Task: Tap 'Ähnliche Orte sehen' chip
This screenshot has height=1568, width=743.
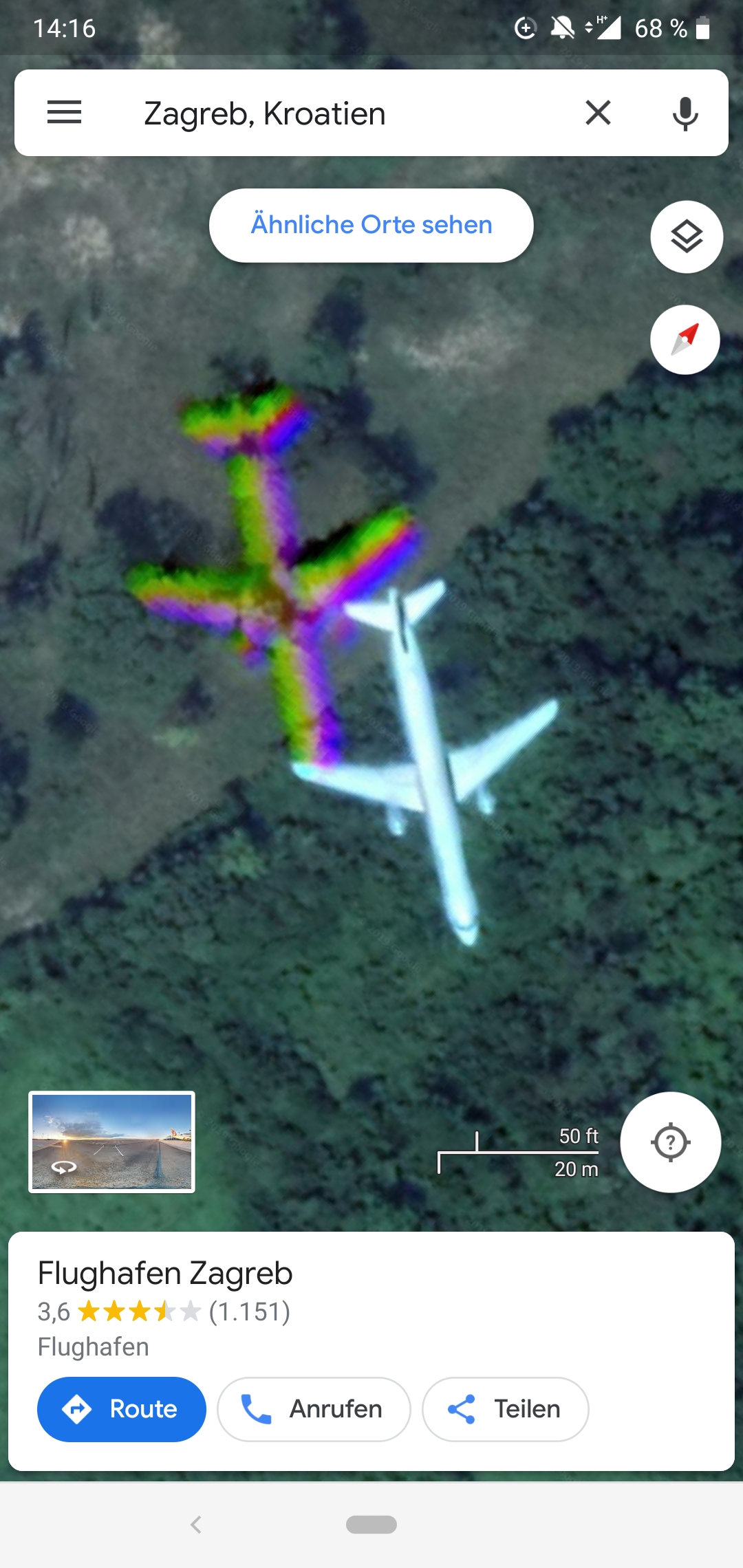Action: point(371,226)
